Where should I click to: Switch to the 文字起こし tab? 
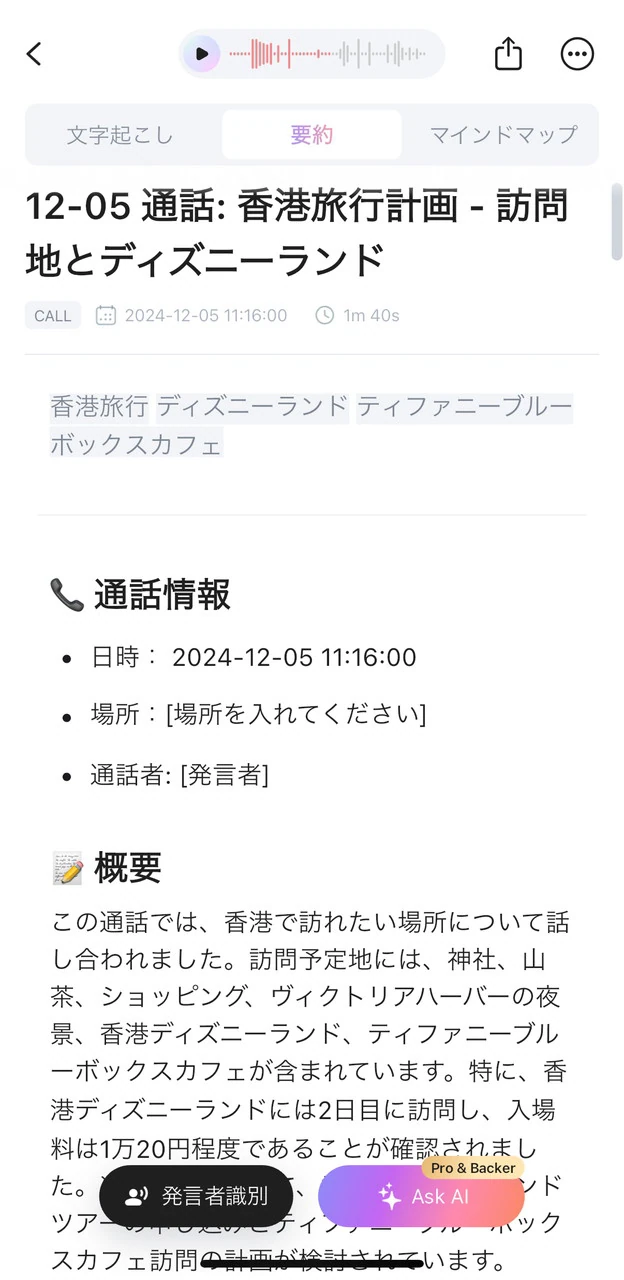pos(120,135)
